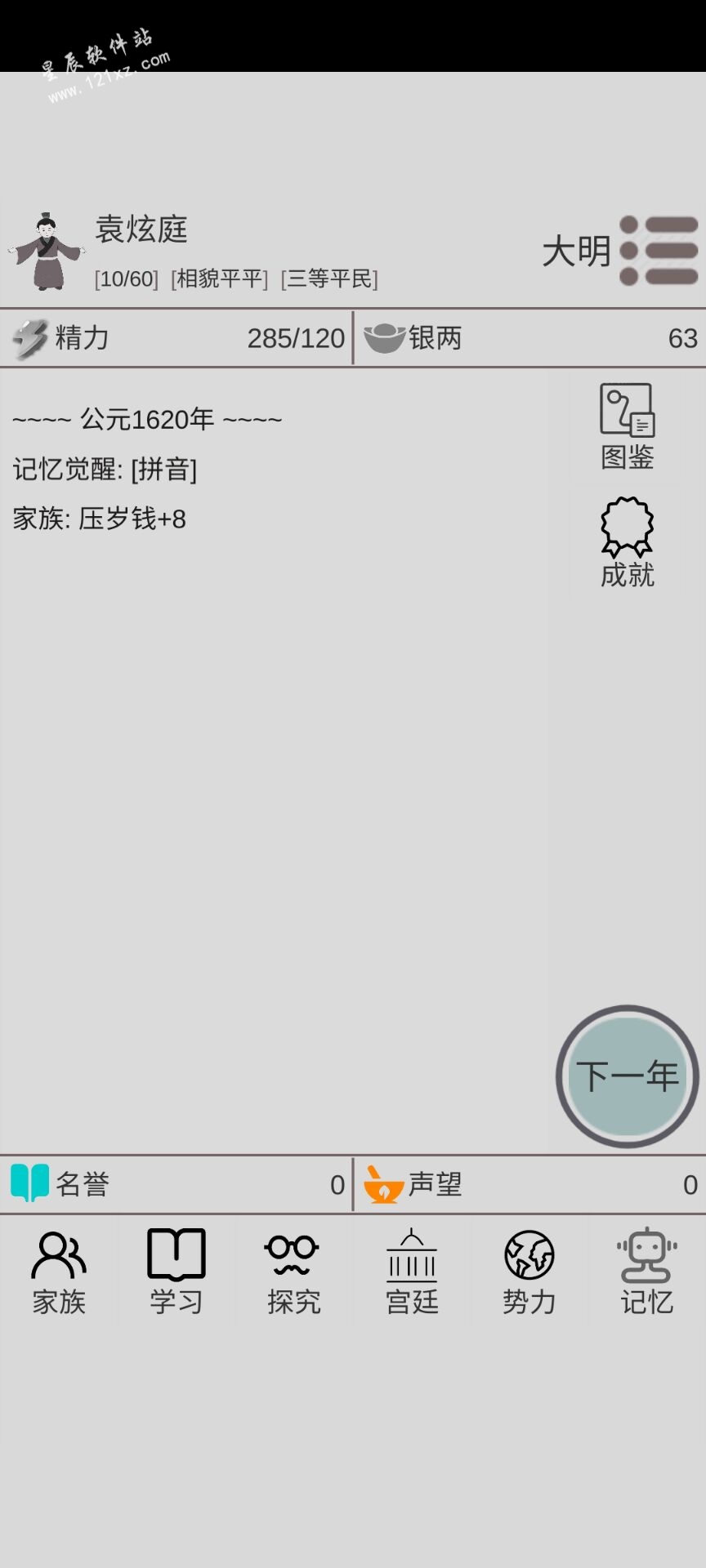Screen dimensions: 706x1568
Task: Open the 学习 tab
Action: [176, 1272]
